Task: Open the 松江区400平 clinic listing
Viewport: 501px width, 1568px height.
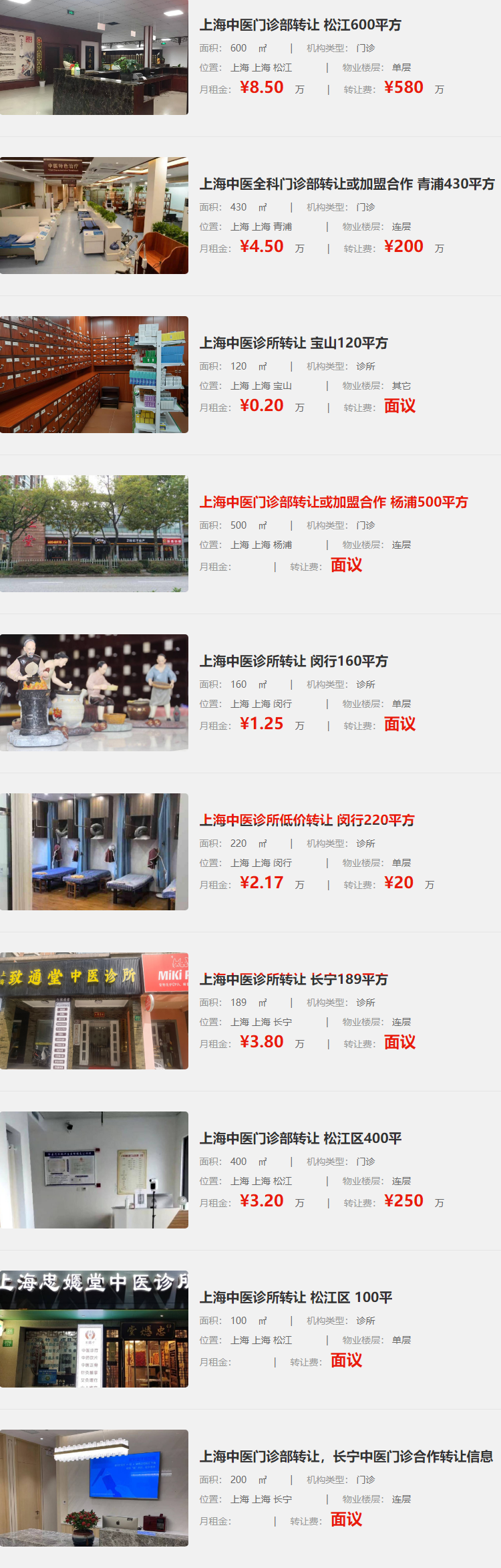Action: (x=300, y=1138)
